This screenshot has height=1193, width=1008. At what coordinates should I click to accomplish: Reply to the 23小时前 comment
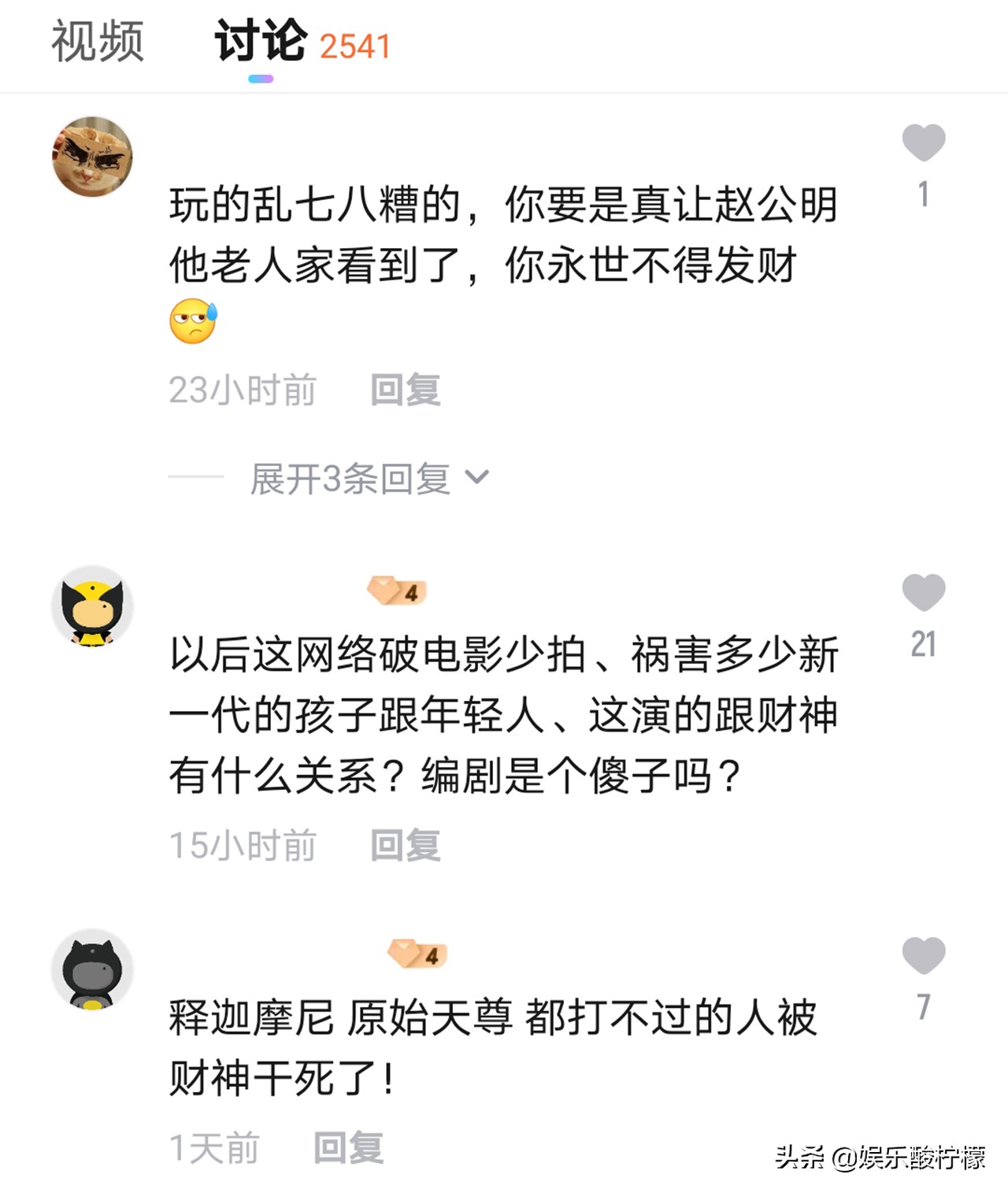tap(406, 391)
